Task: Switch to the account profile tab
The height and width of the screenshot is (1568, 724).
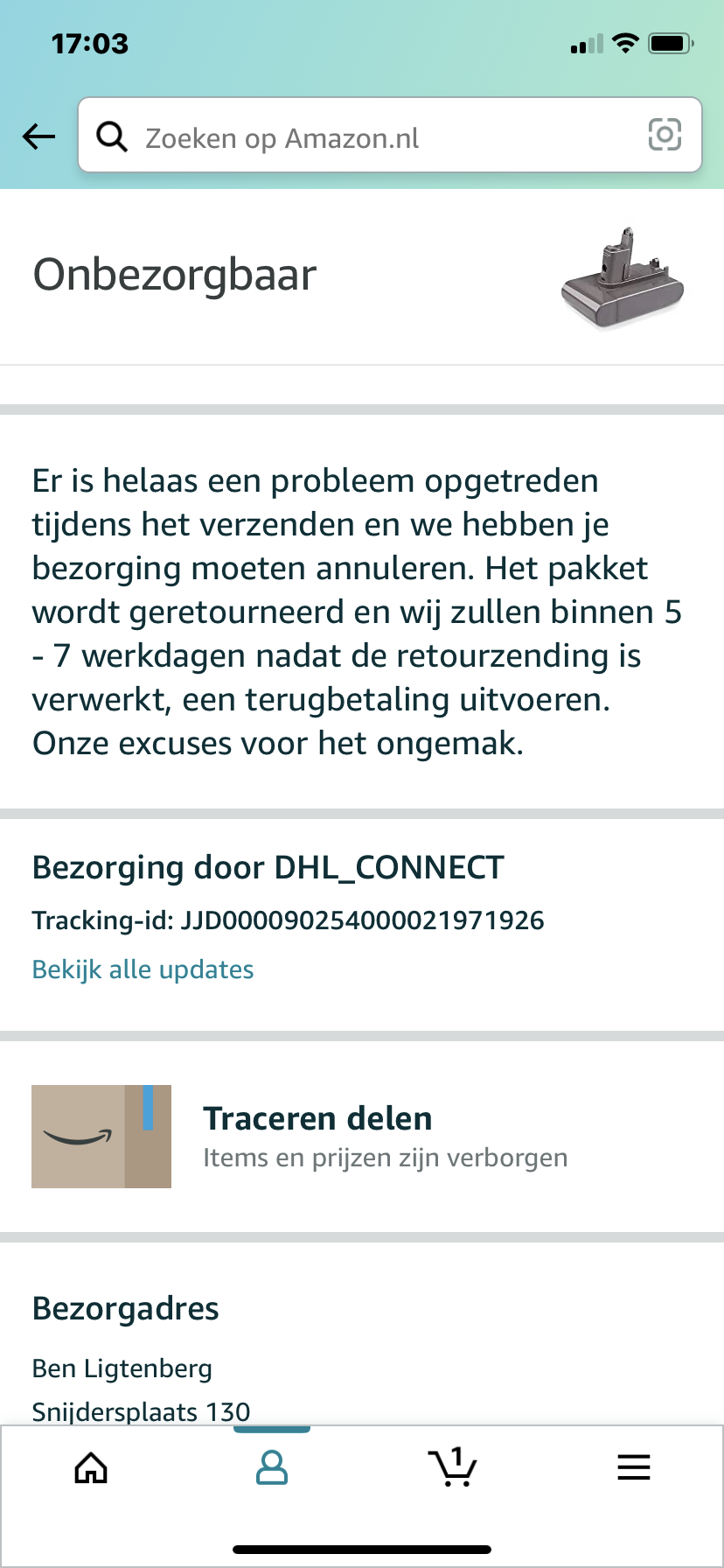Action: coord(272,1467)
